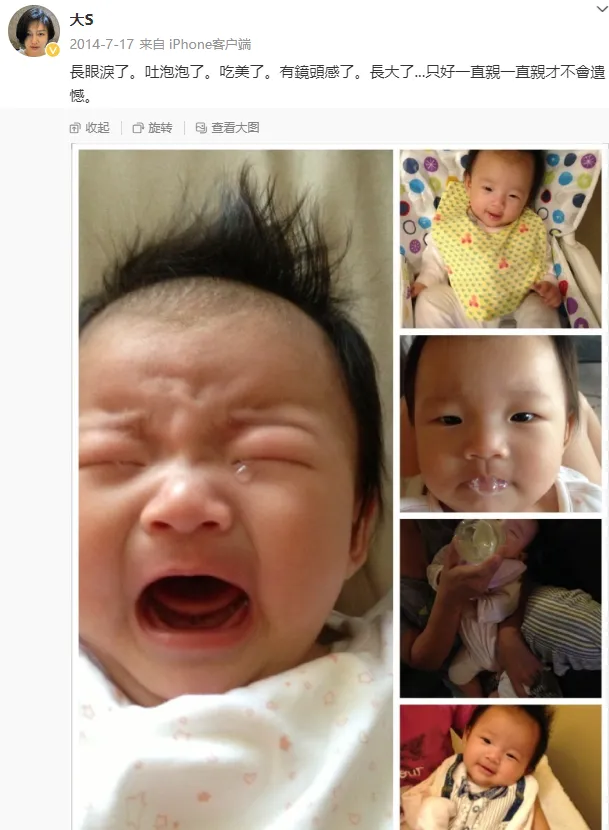Collapse the photo with 收起
This screenshot has width=609, height=830.
90,128
